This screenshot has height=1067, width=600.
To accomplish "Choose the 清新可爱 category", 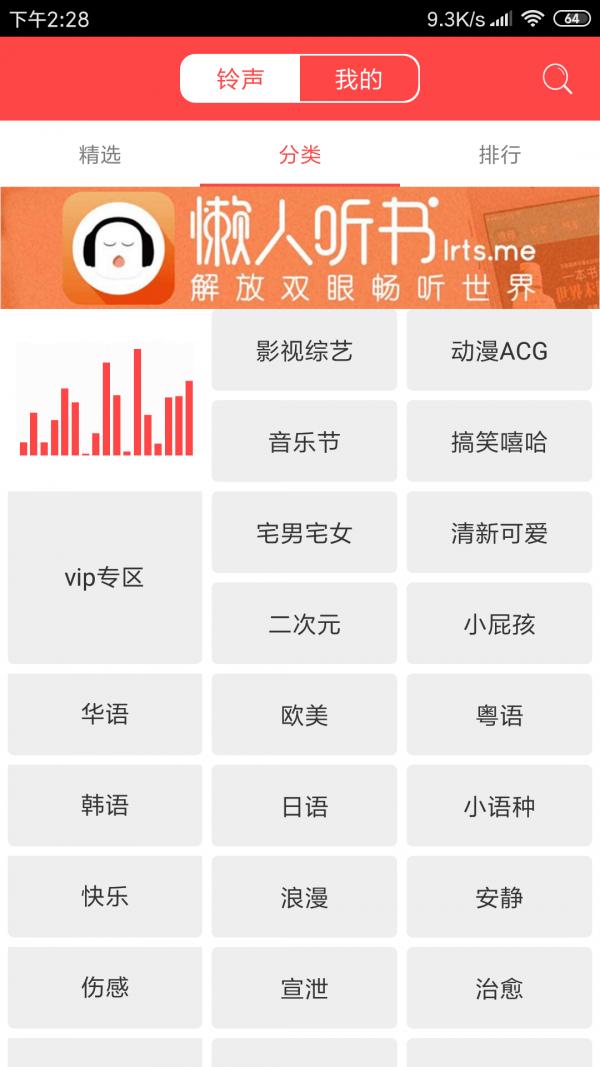I will pyautogui.click(x=499, y=533).
